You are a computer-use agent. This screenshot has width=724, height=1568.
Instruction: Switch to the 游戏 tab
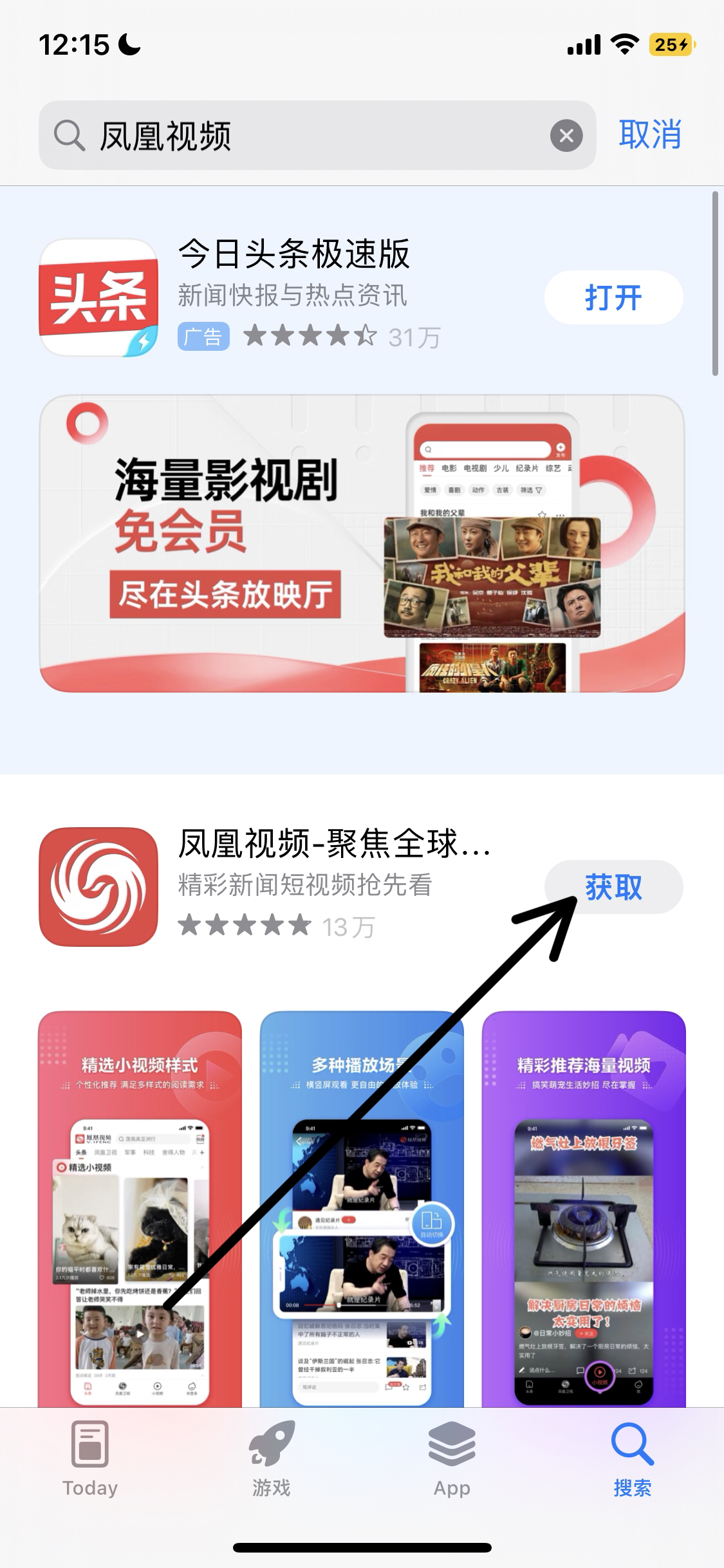pos(271,1460)
